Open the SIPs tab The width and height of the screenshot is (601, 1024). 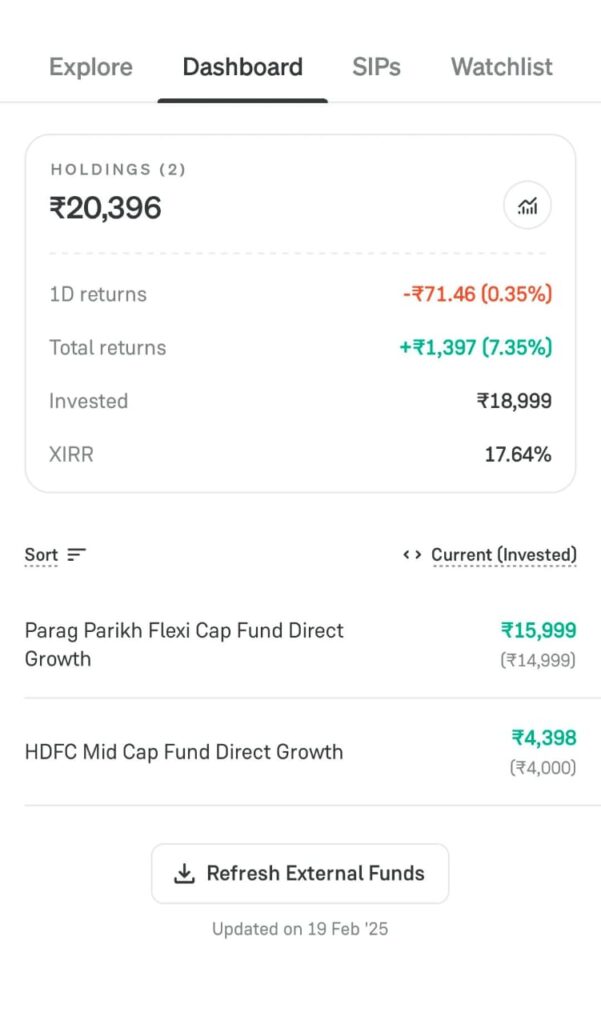(x=376, y=67)
